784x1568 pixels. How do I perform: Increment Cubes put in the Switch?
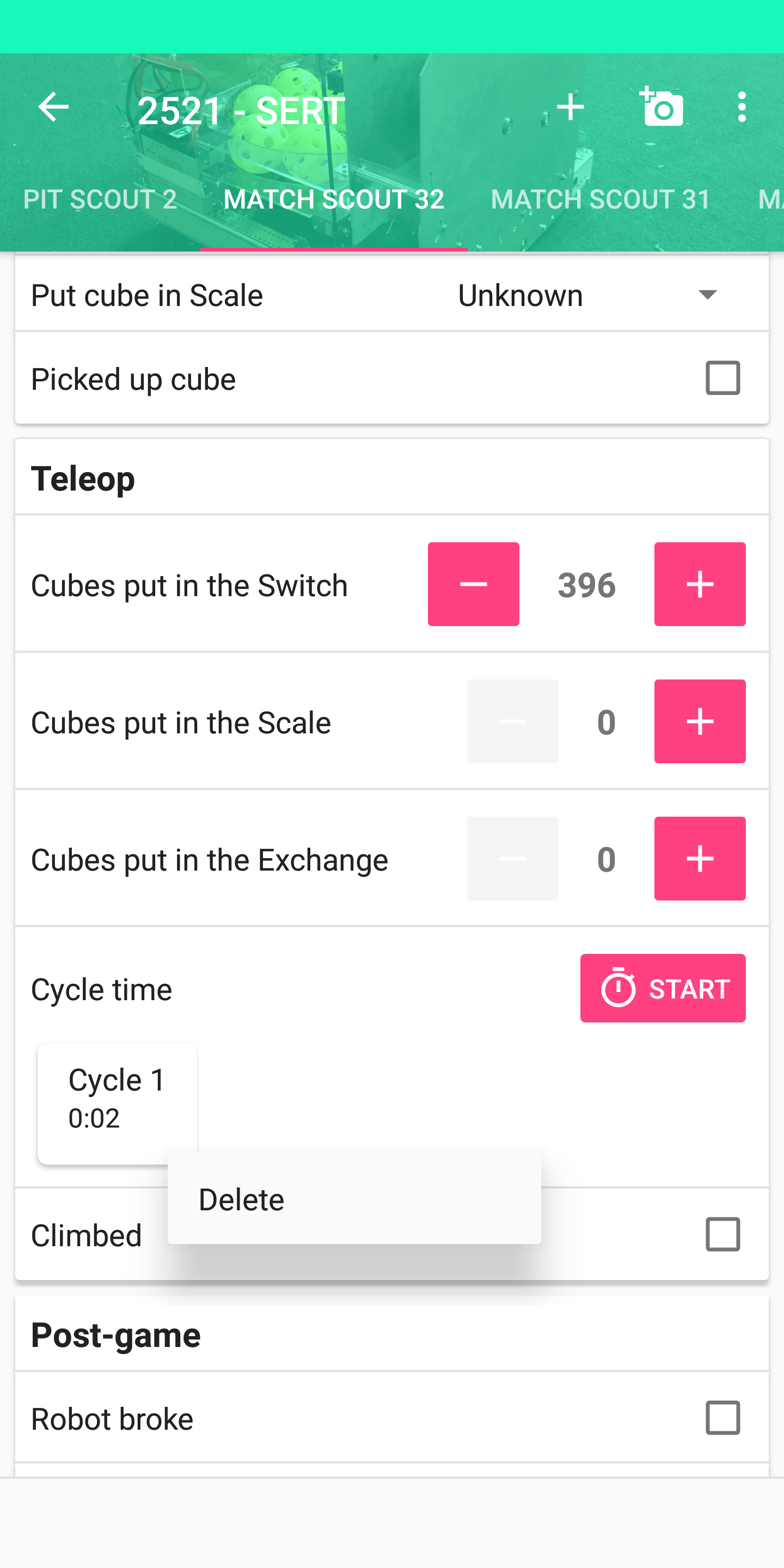pyautogui.click(x=700, y=584)
